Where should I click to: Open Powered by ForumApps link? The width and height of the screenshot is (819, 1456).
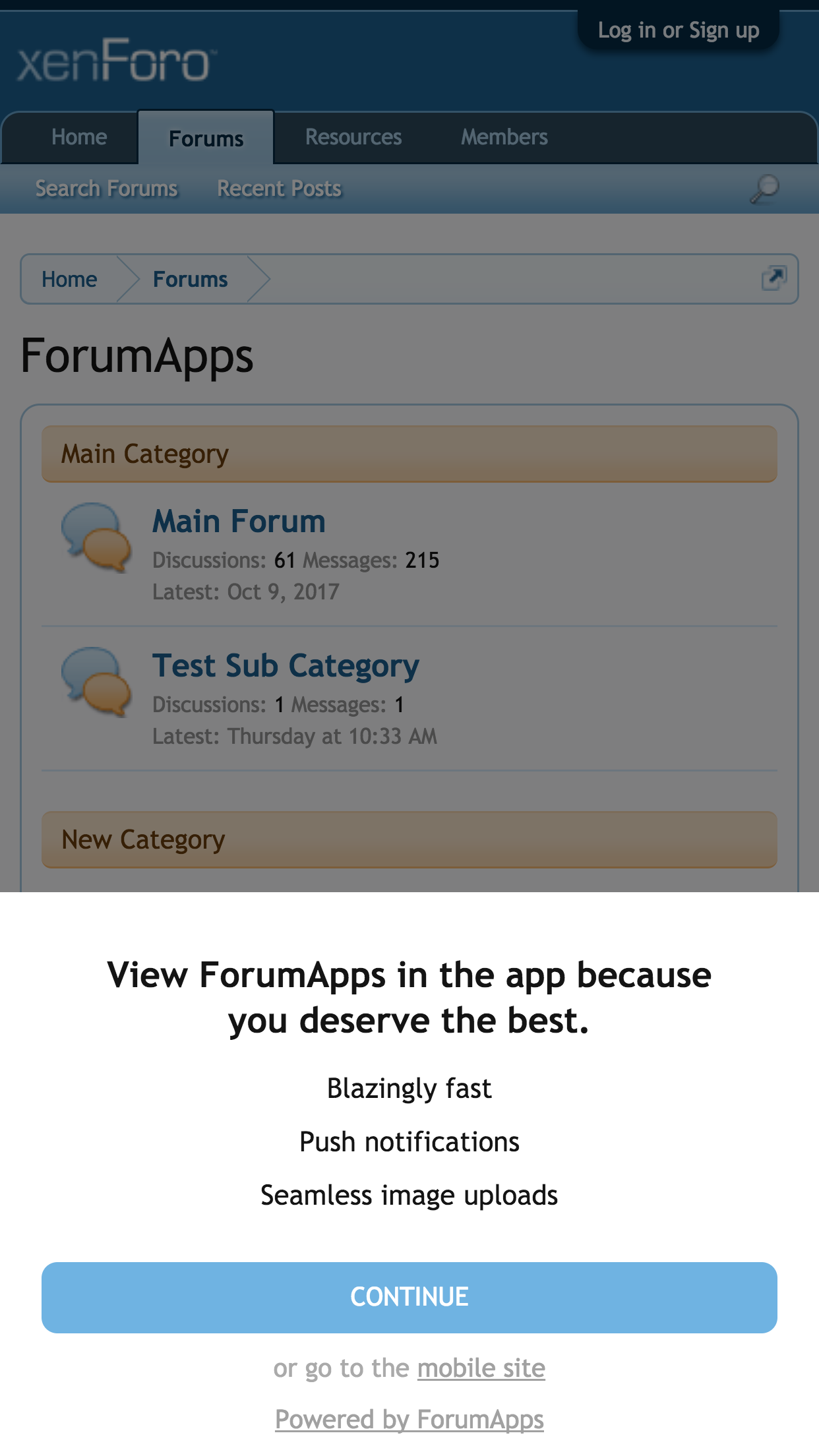(x=409, y=1419)
